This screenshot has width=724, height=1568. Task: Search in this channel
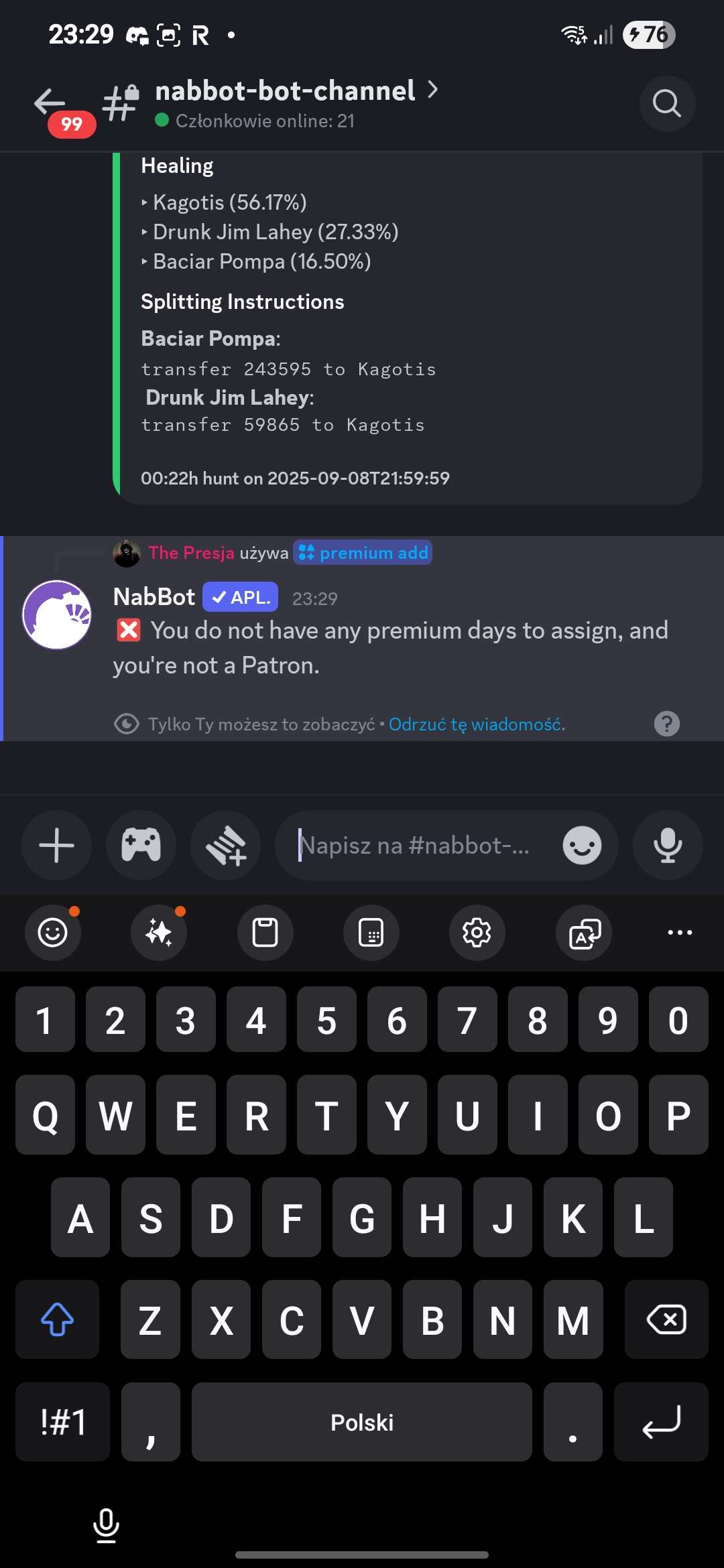(666, 103)
